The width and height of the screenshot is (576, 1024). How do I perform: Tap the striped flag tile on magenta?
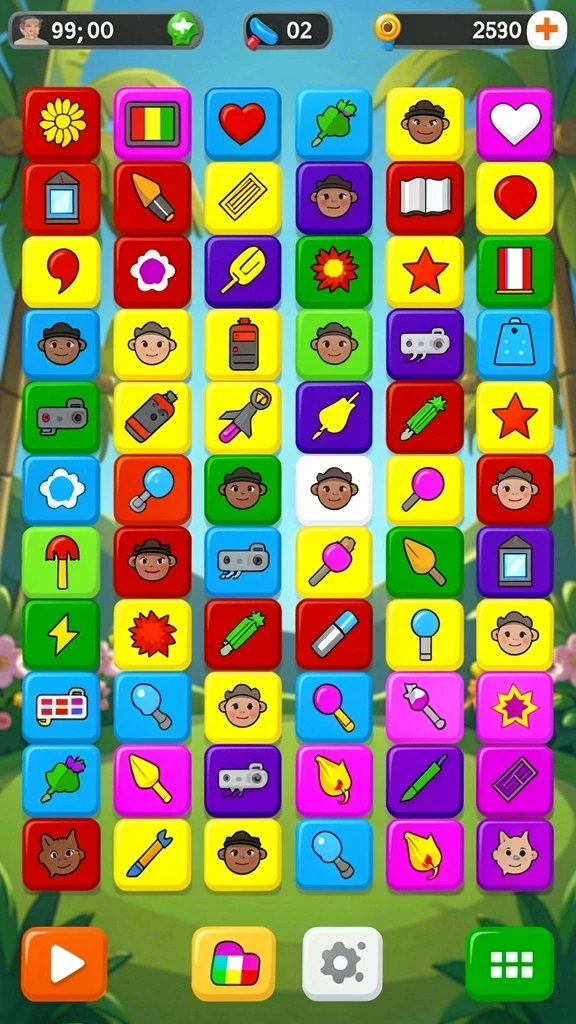pos(152,123)
